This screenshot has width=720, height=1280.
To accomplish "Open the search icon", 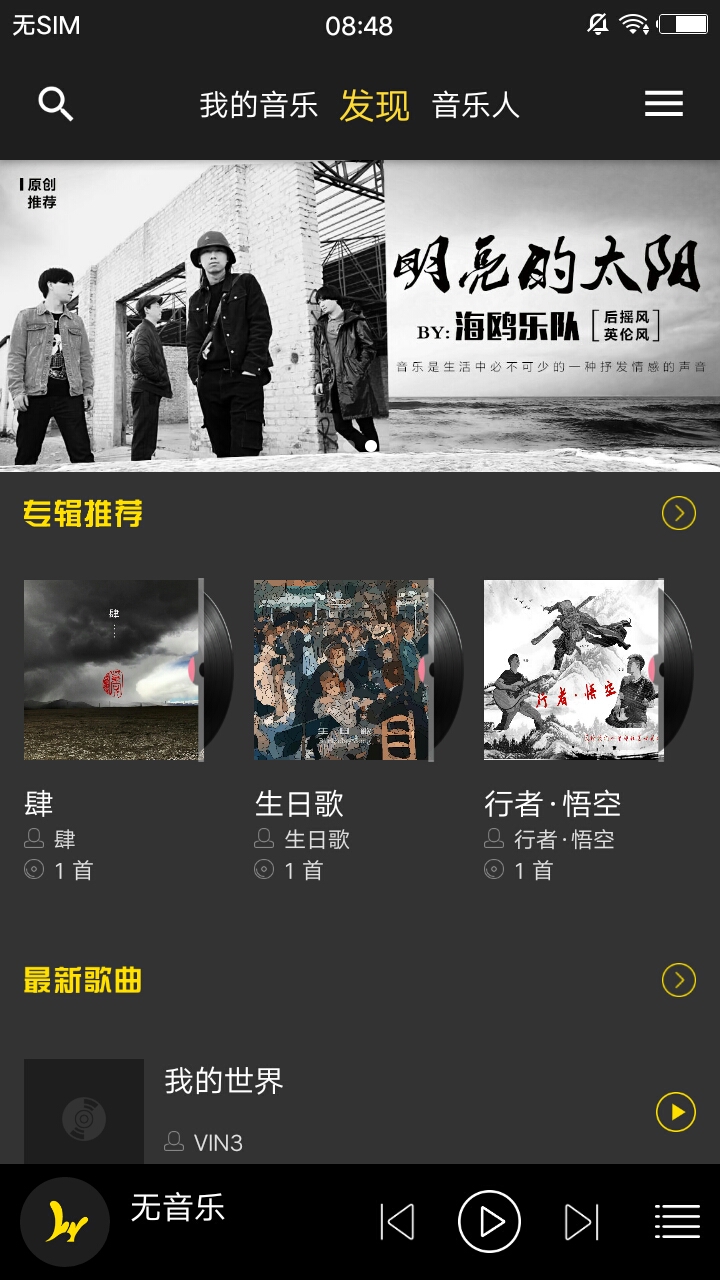I will click(56, 104).
